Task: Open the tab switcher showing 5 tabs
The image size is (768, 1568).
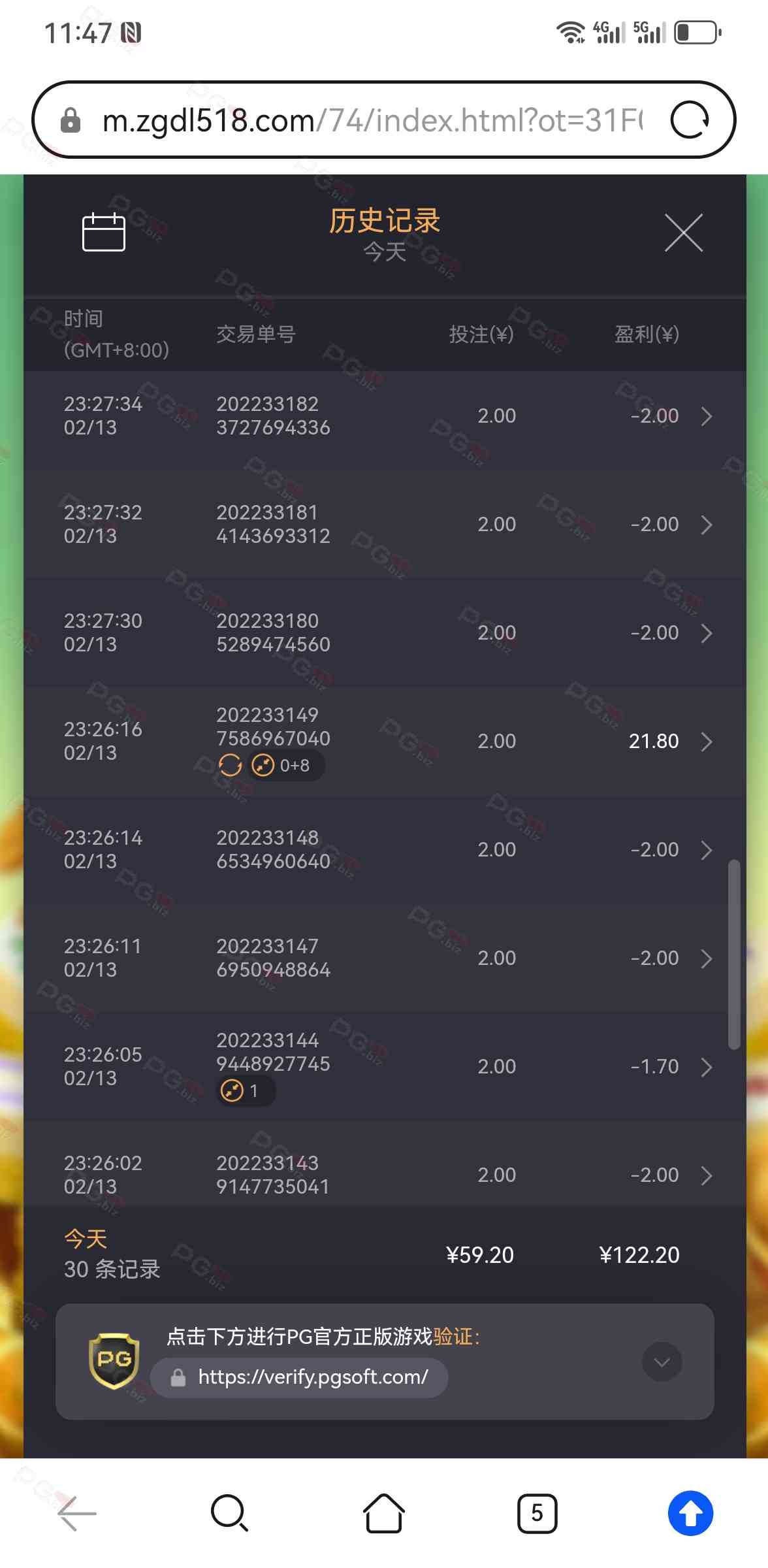Action: tap(537, 1513)
